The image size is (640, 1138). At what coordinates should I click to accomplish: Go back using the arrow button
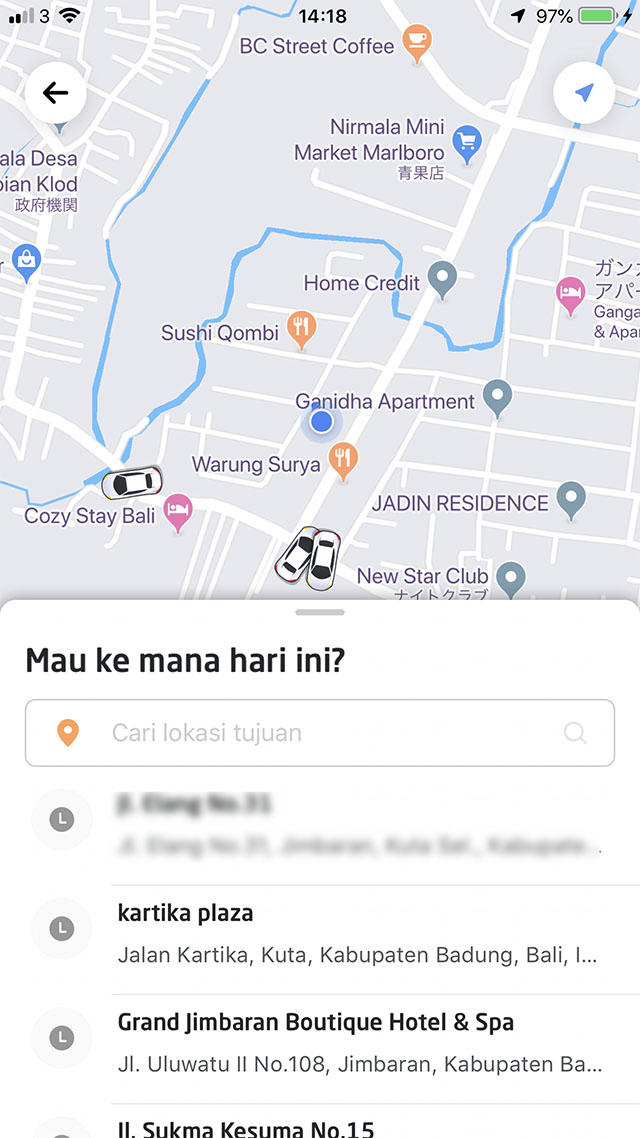(56, 94)
